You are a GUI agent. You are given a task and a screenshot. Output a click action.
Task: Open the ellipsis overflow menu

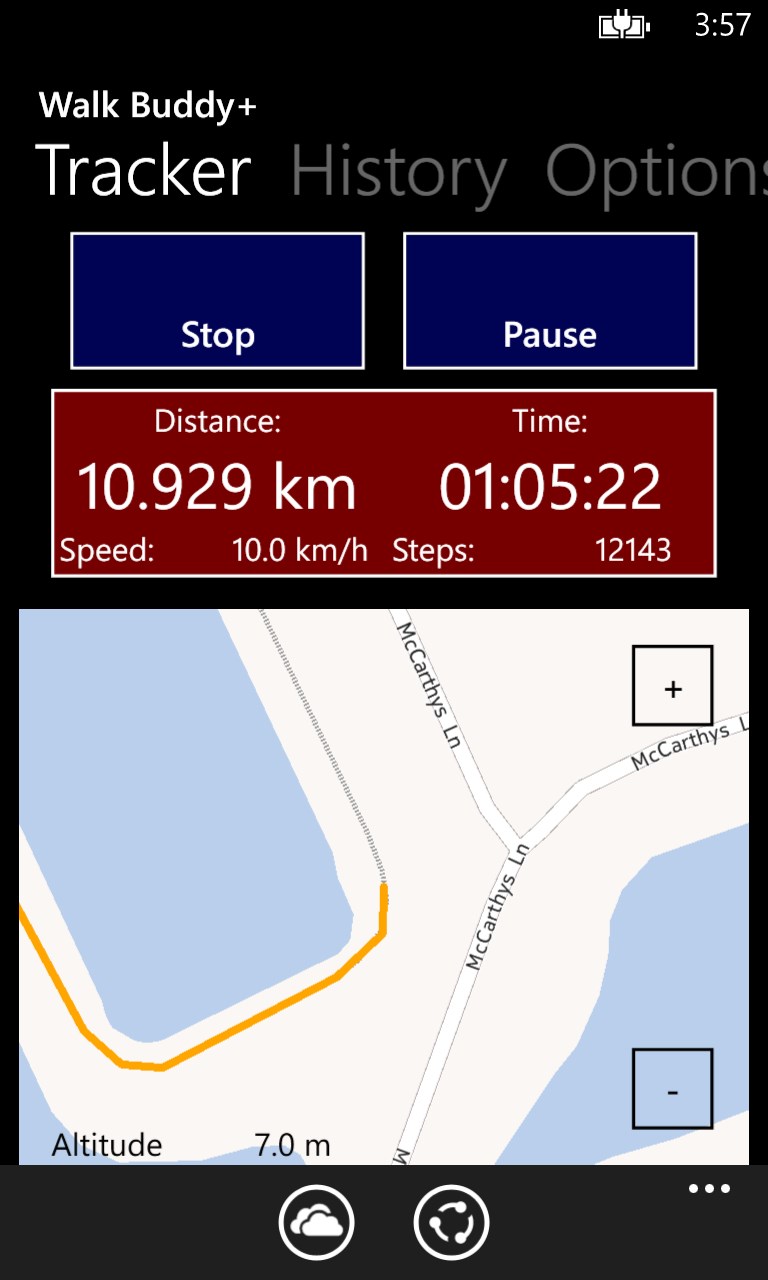[x=709, y=1188]
